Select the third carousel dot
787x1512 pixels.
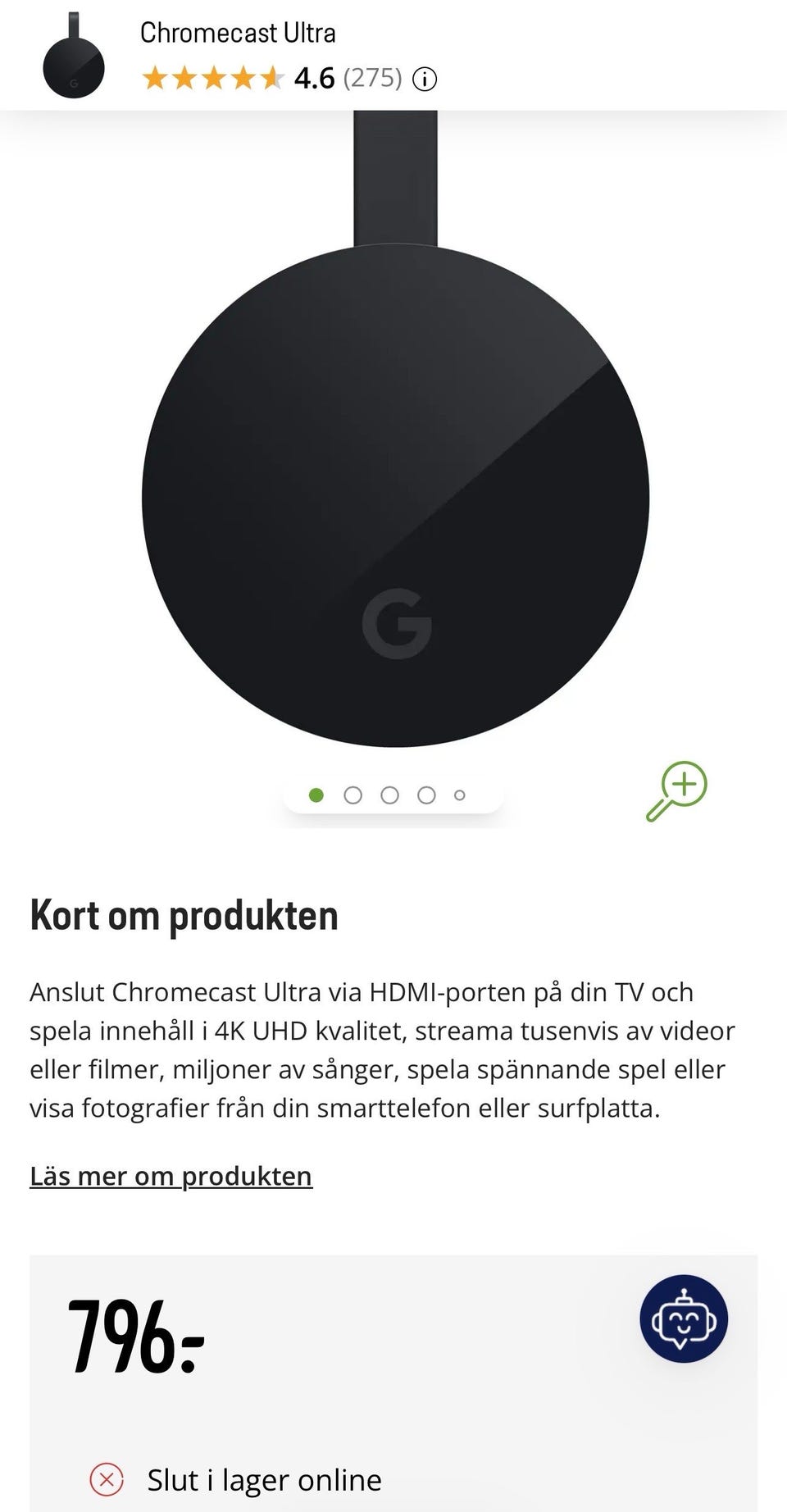tap(390, 795)
